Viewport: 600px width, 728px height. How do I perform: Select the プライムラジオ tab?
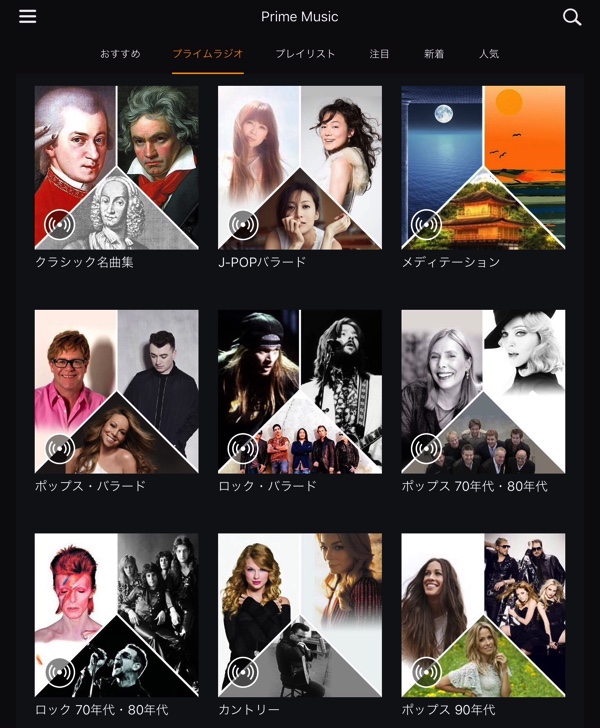tap(208, 54)
